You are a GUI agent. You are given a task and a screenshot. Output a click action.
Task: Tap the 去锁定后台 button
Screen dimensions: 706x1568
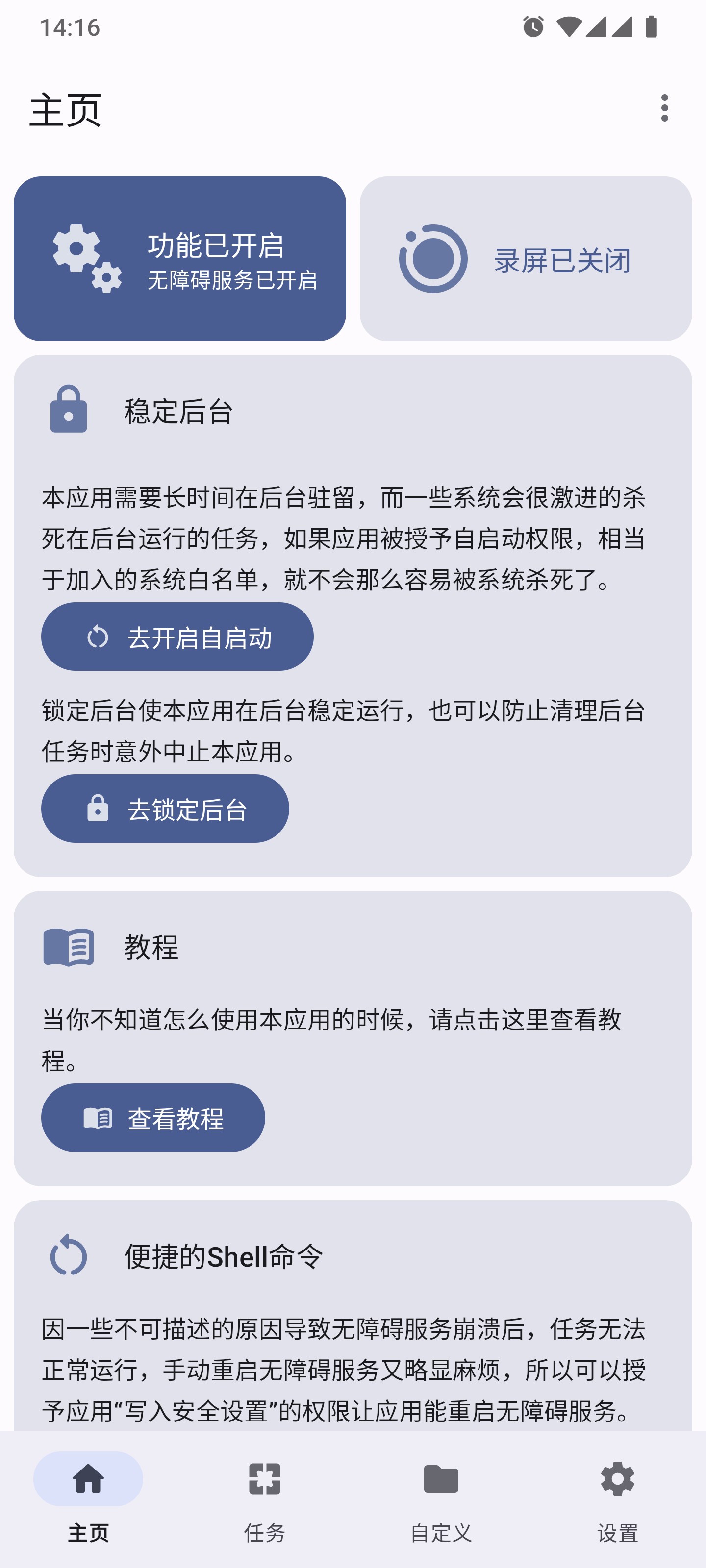click(x=165, y=808)
